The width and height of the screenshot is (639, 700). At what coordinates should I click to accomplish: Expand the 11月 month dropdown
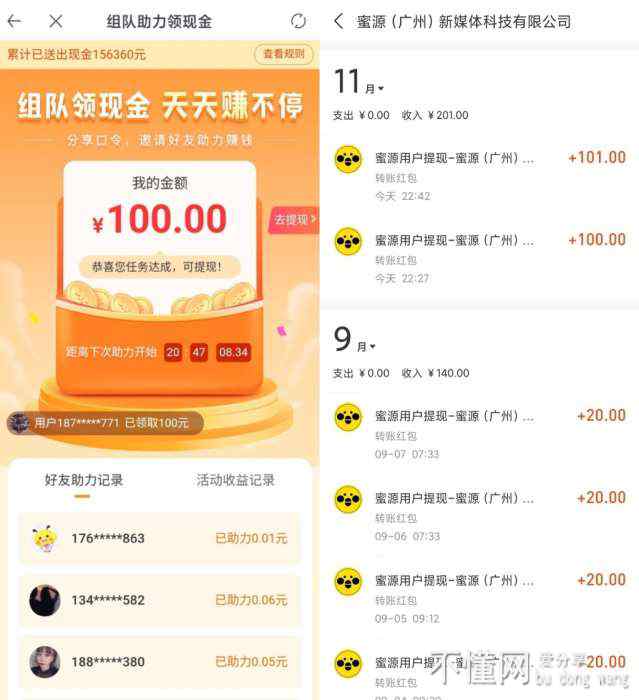click(359, 83)
